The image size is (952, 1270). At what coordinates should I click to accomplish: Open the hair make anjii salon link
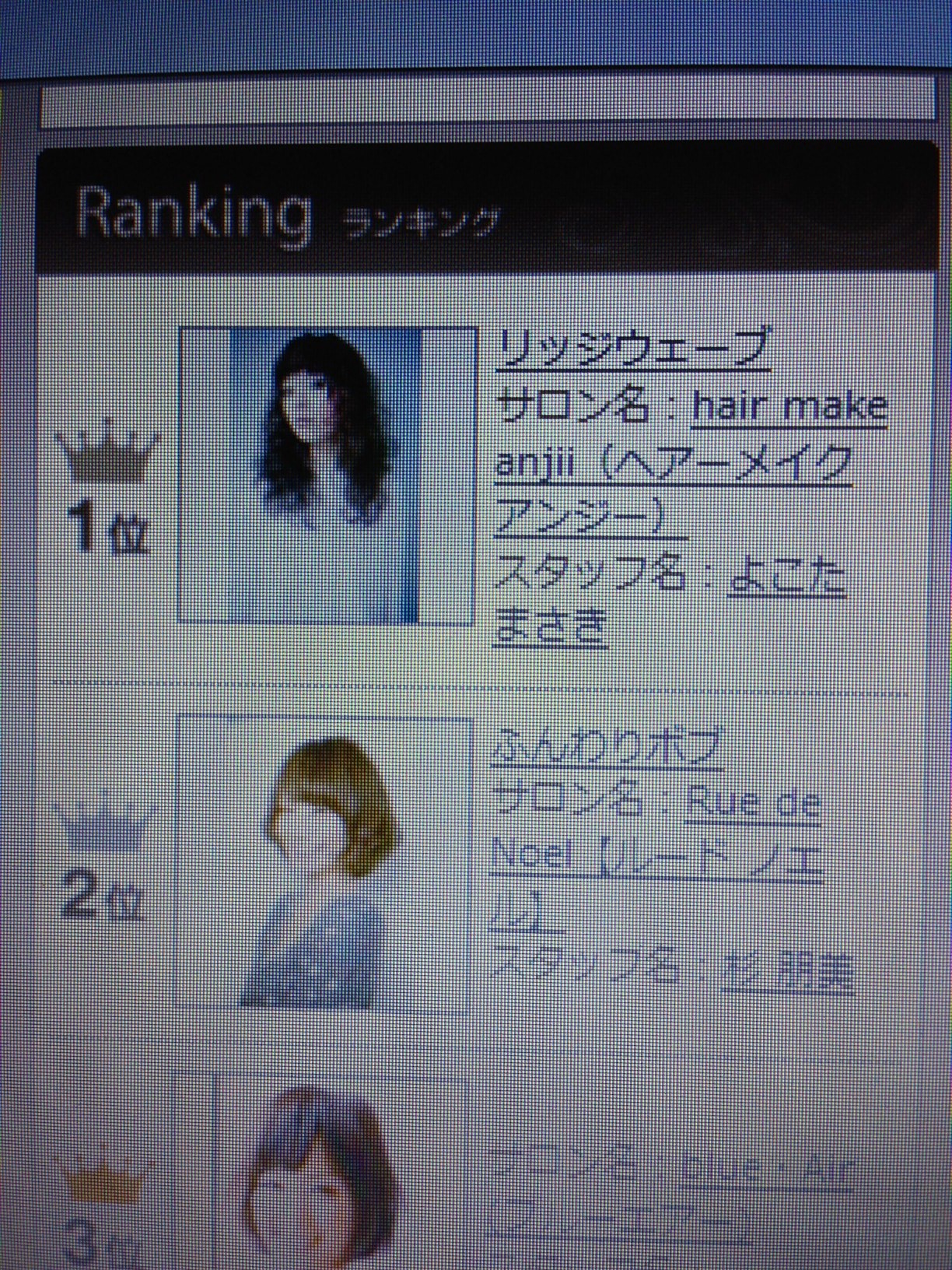click(789, 407)
